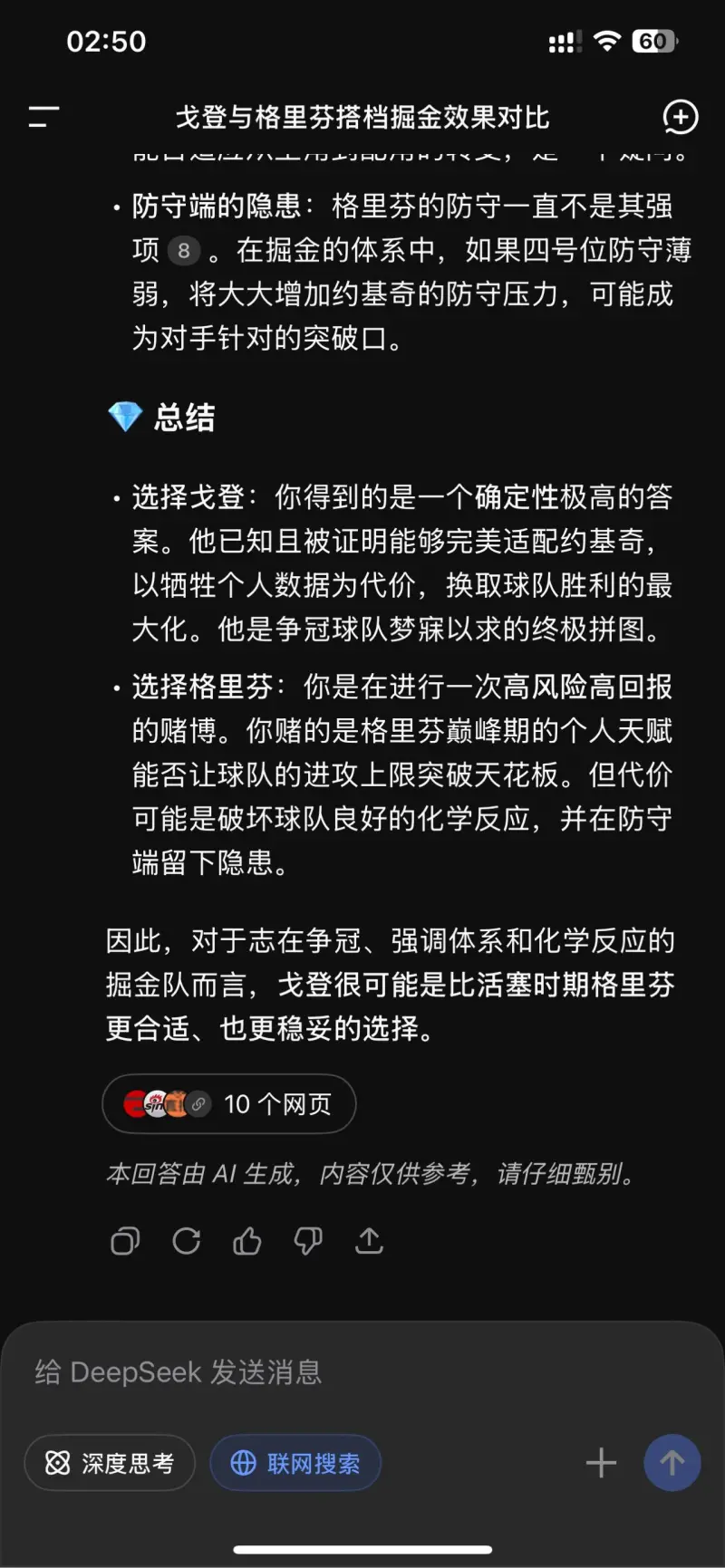Toggle 深度思考 mode
The image size is (725, 1568).
pyautogui.click(x=110, y=1463)
